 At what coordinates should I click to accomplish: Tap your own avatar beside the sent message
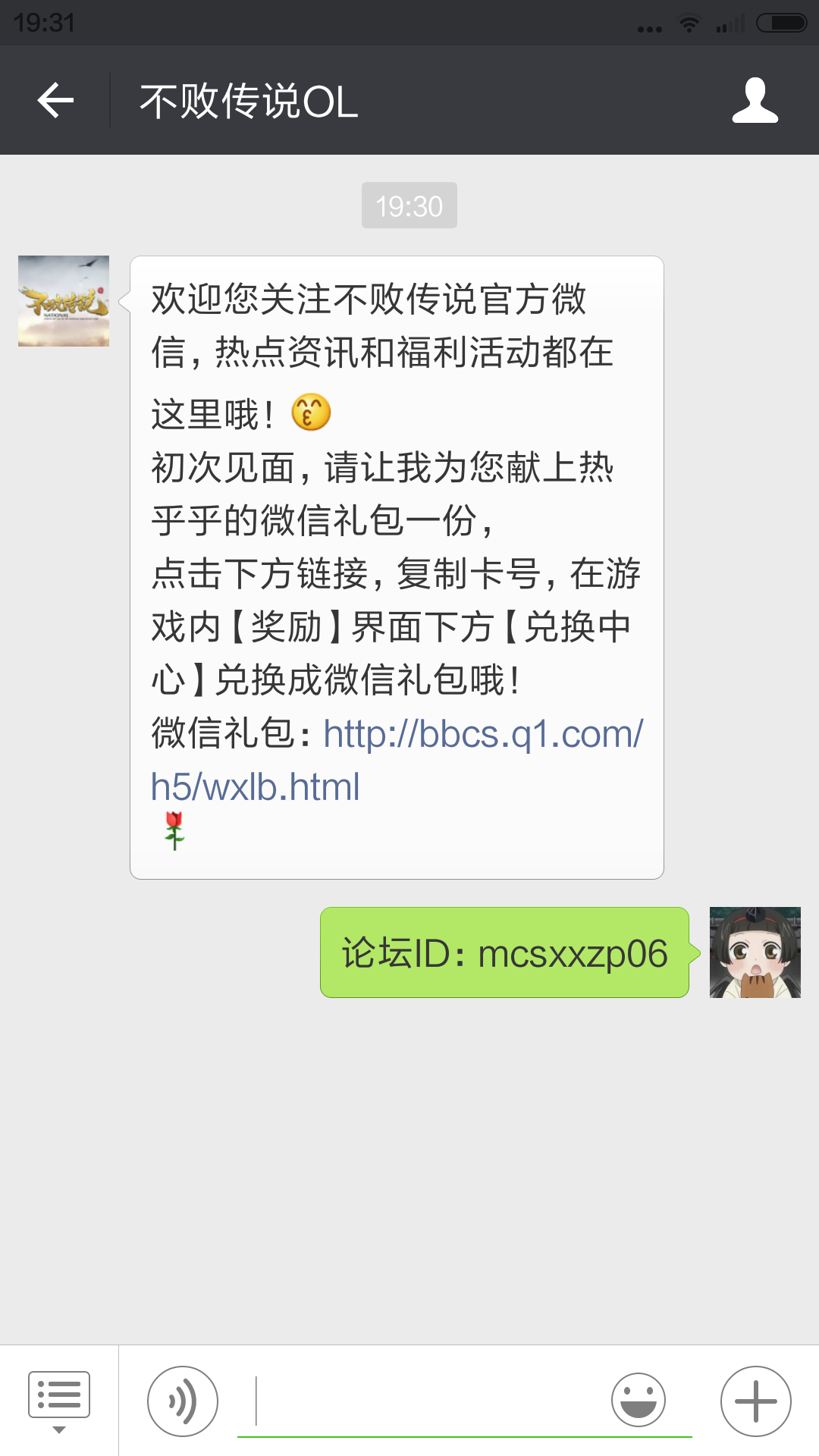tap(755, 952)
